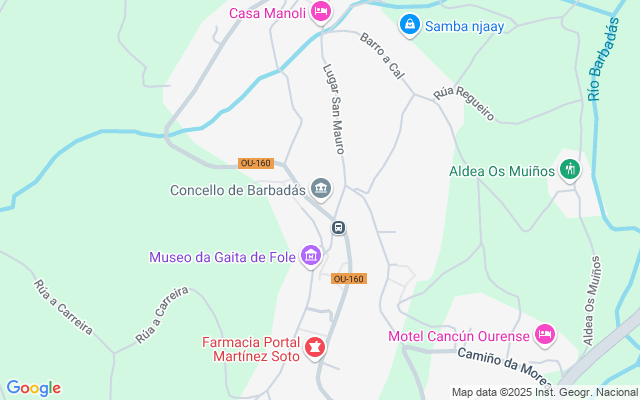
Task: Tap the Aldea Os Muíños marker
Action: click(x=570, y=169)
